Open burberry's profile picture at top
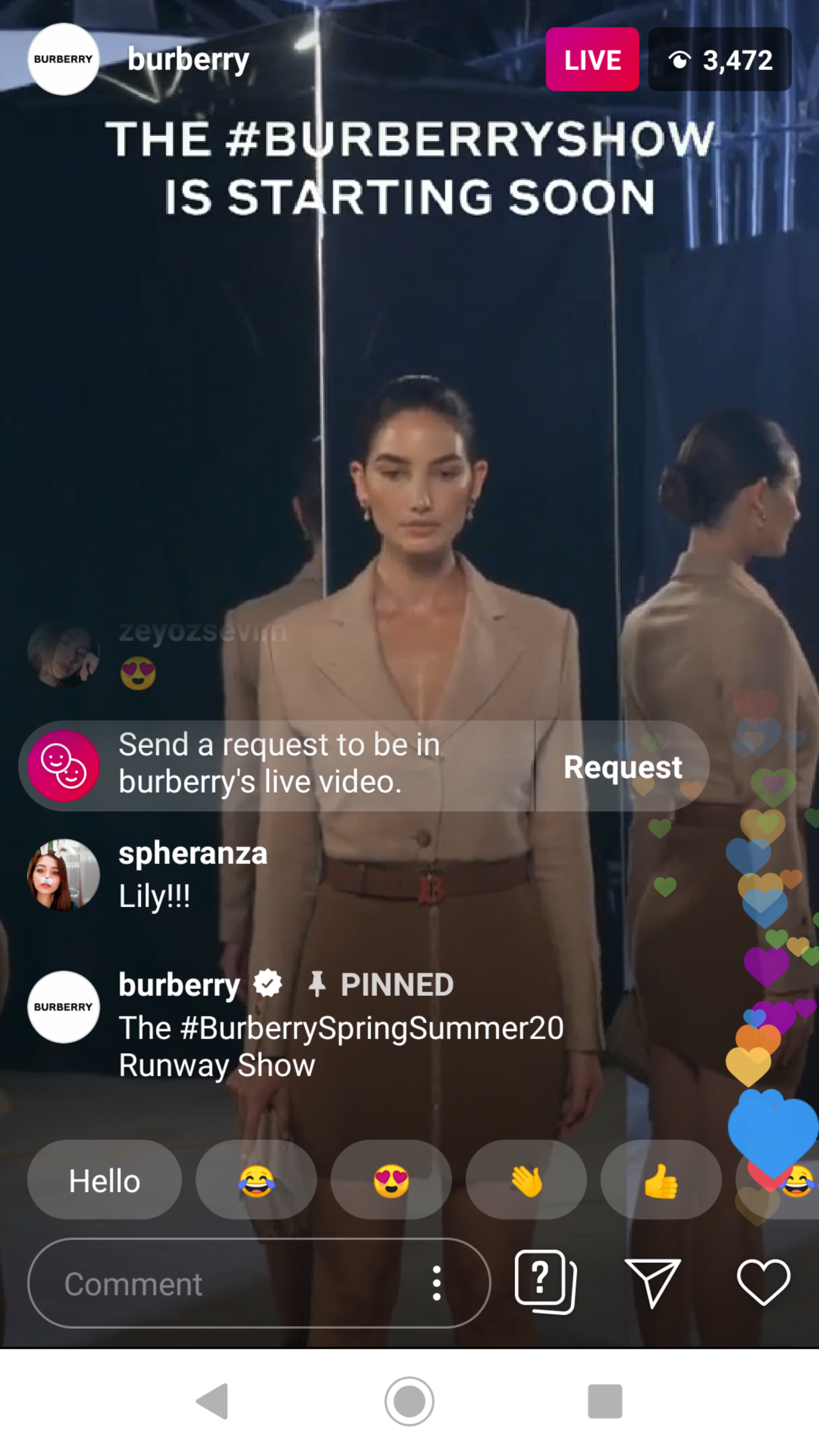The width and height of the screenshot is (819, 1456). 63,60
